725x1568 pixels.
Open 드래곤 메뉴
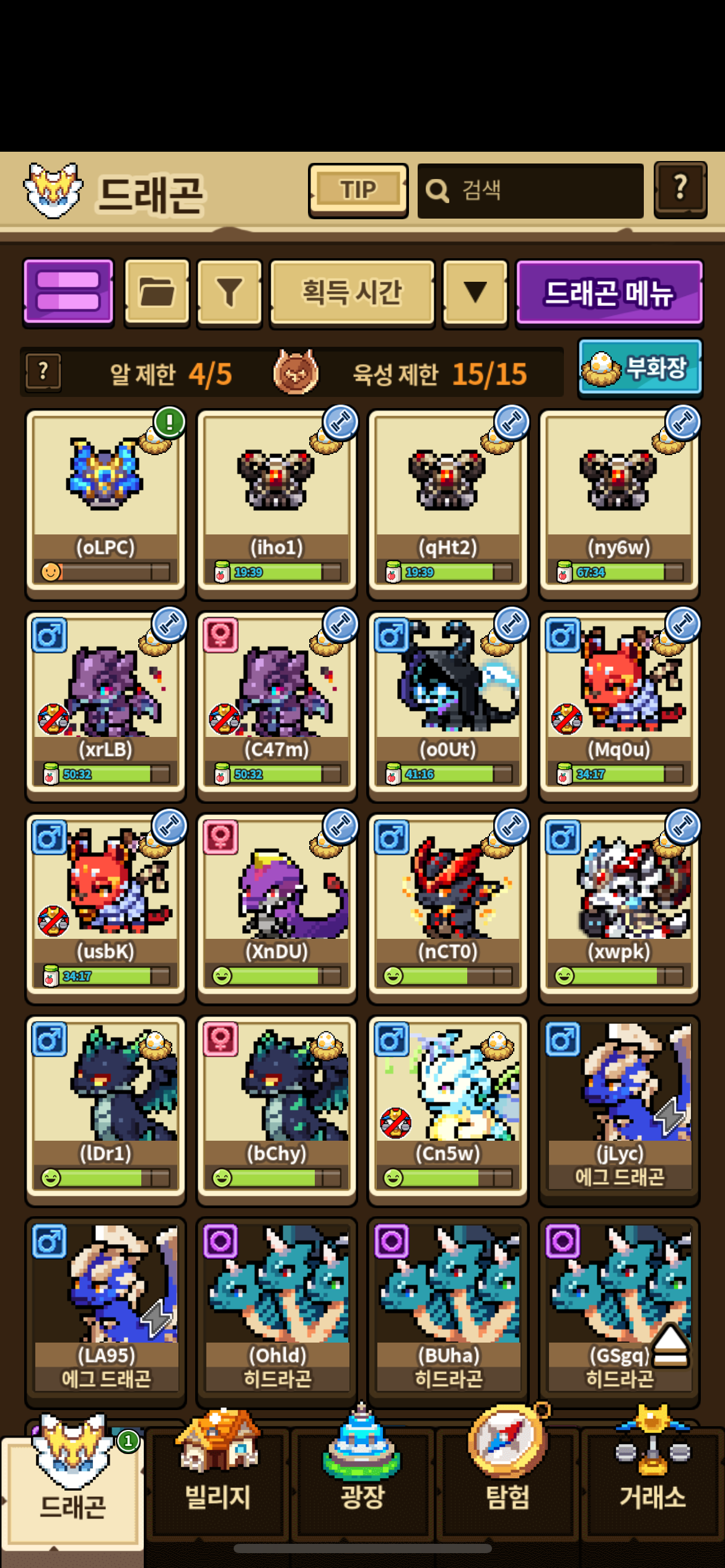coord(609,292)
